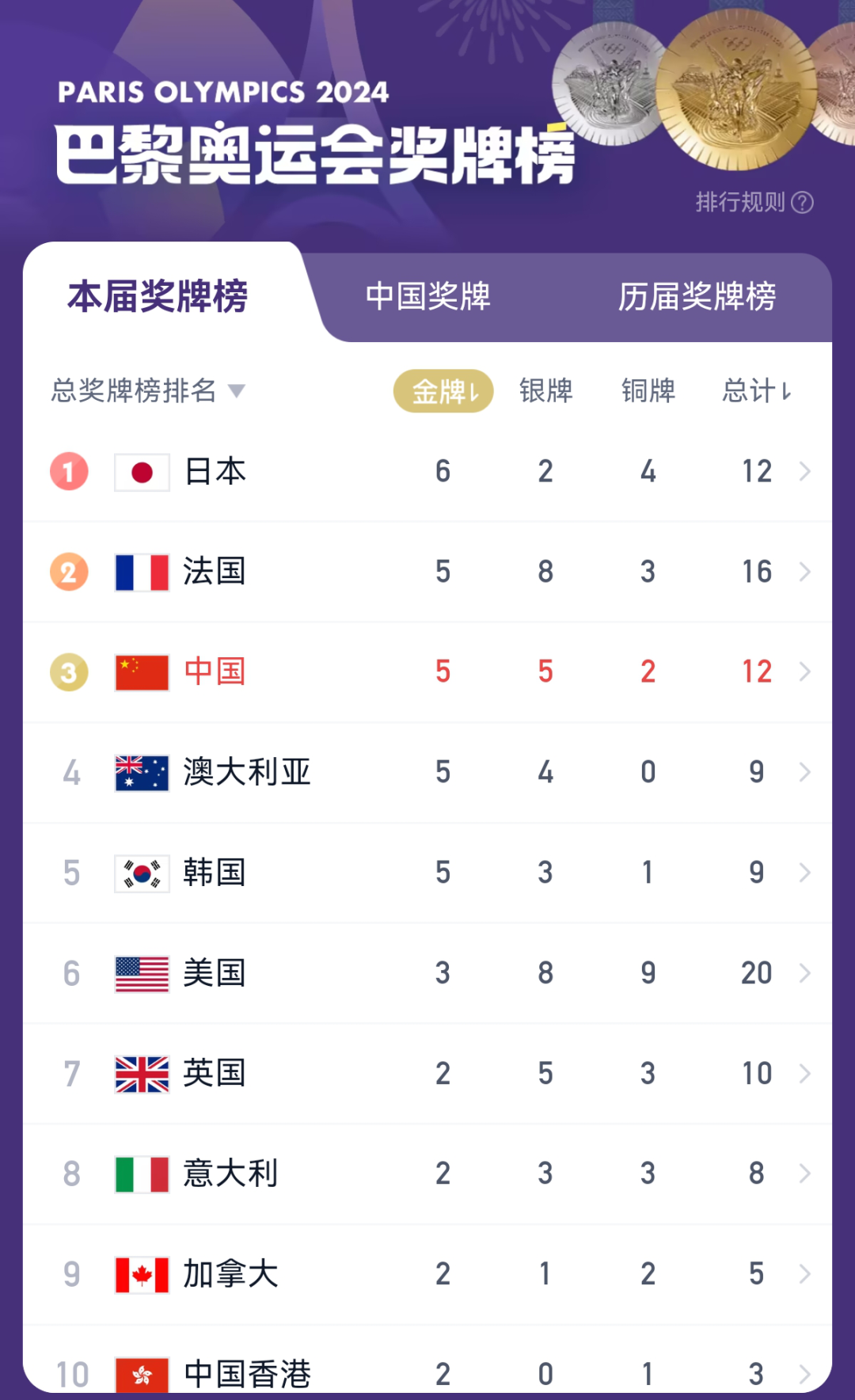Open medal details for 日本
The width and height of the screenshot is (855, 1400).
[427, 472]
